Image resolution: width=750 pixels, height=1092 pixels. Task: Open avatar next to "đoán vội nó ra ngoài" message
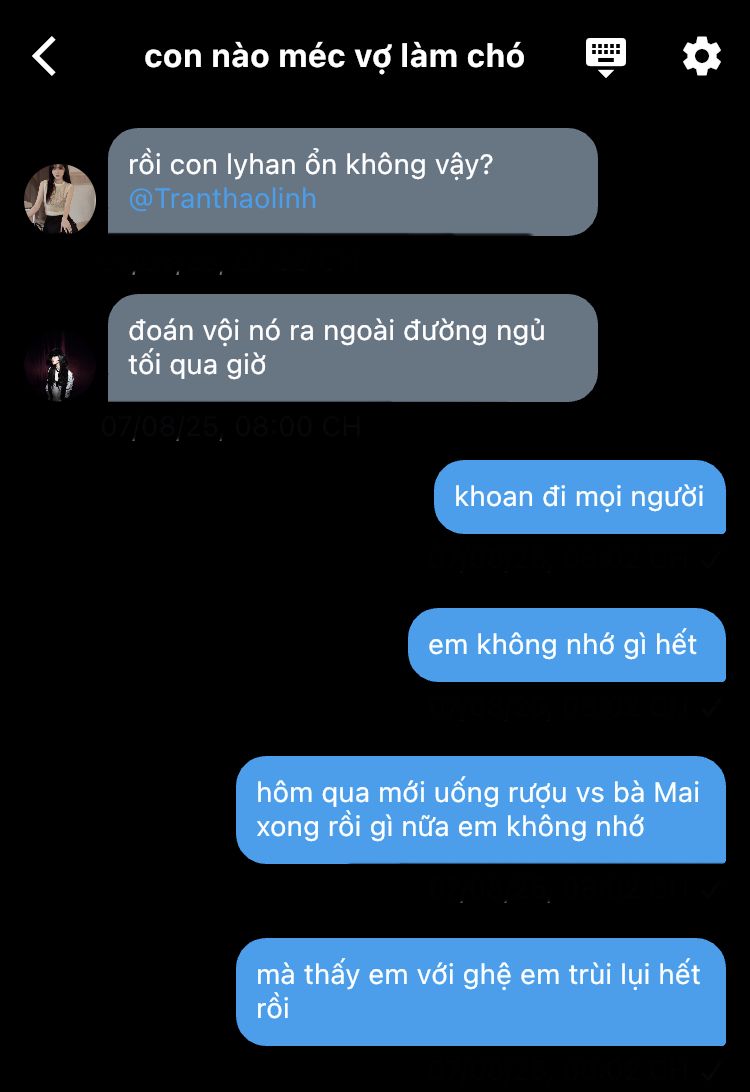[60, 366]
